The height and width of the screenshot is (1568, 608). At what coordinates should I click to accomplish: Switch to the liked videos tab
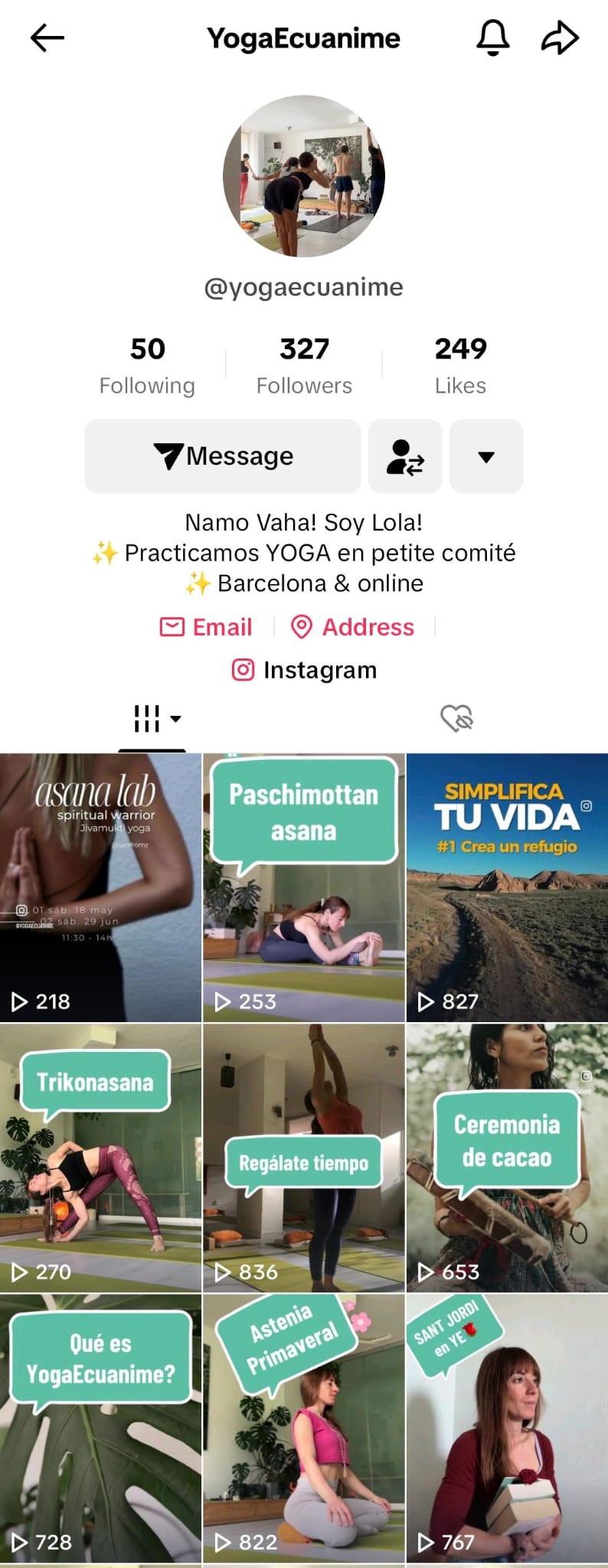[x=456, y=719]
